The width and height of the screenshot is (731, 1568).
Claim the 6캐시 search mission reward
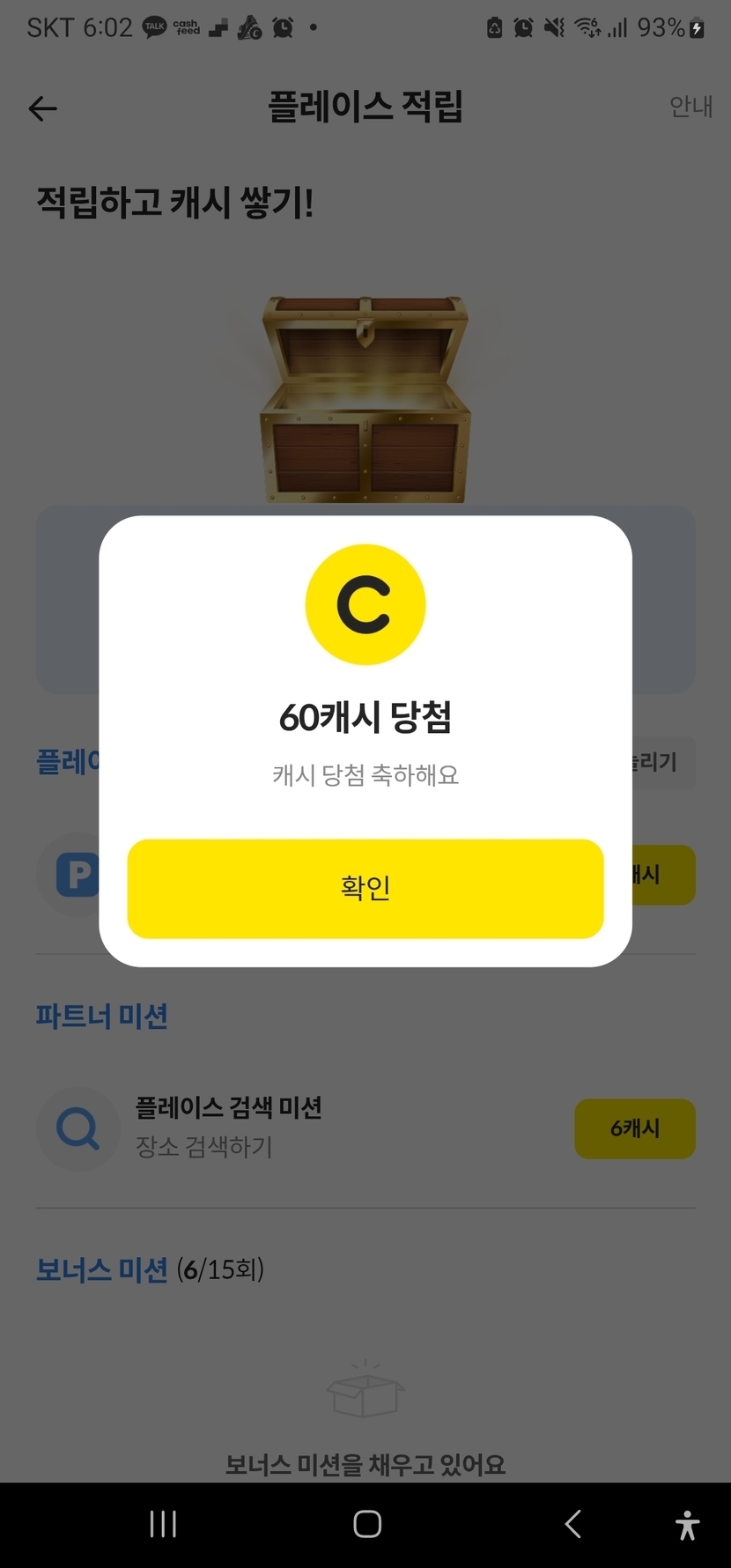(x=634, y=1128)
